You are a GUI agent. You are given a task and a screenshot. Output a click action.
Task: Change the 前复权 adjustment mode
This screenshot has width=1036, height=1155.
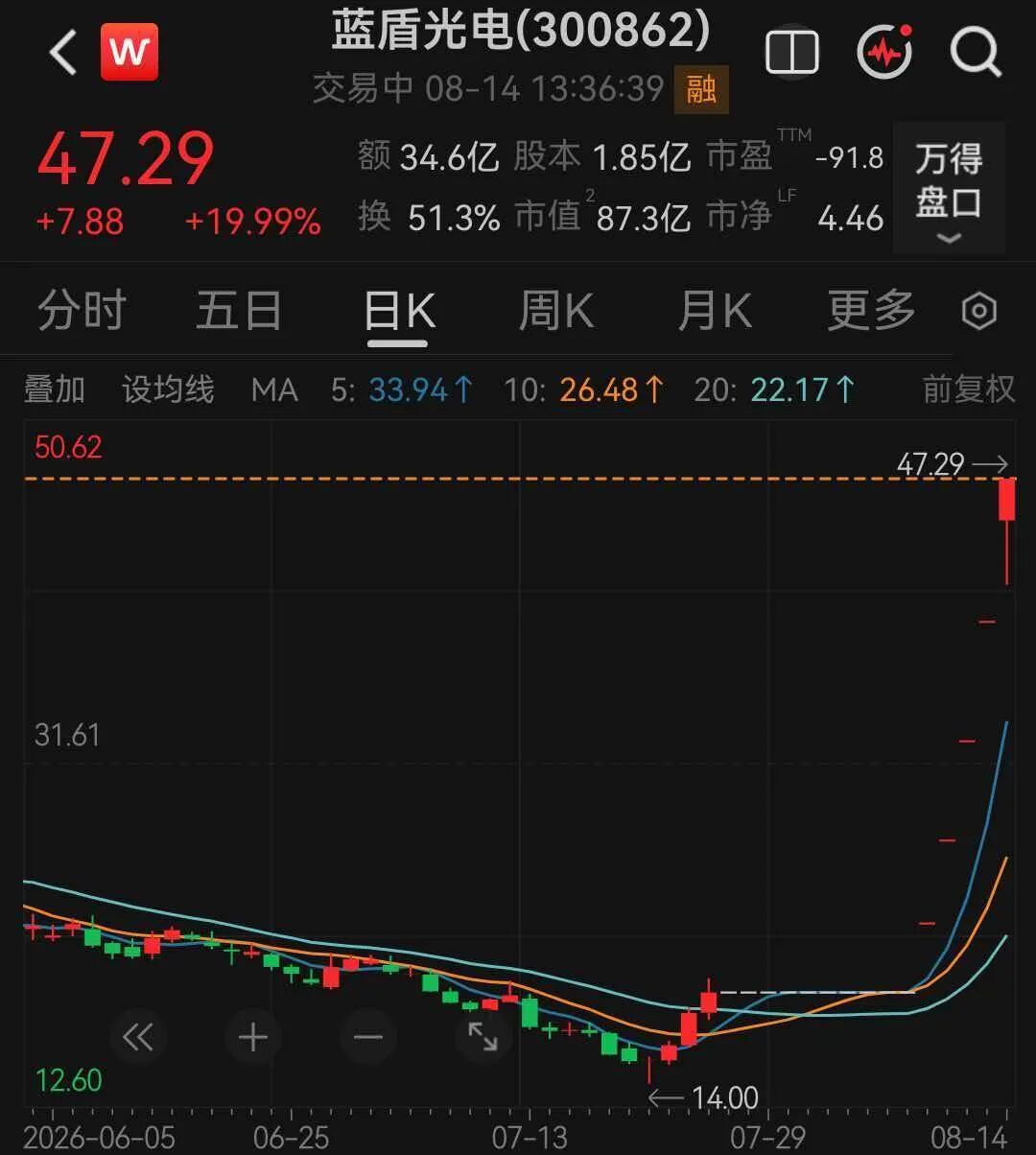969,389
